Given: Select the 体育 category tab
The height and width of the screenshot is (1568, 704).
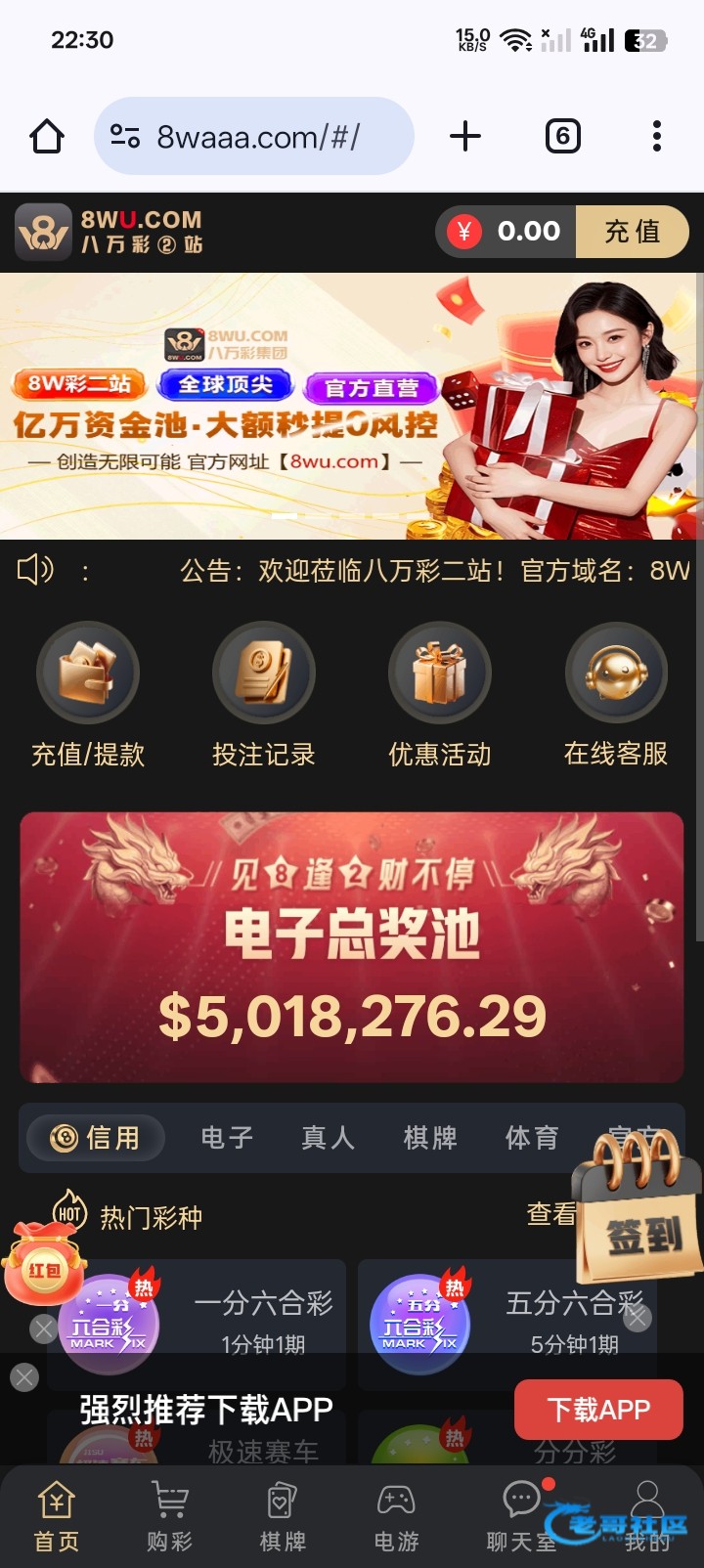Looking at the screenshot, I should (532, 1138).
